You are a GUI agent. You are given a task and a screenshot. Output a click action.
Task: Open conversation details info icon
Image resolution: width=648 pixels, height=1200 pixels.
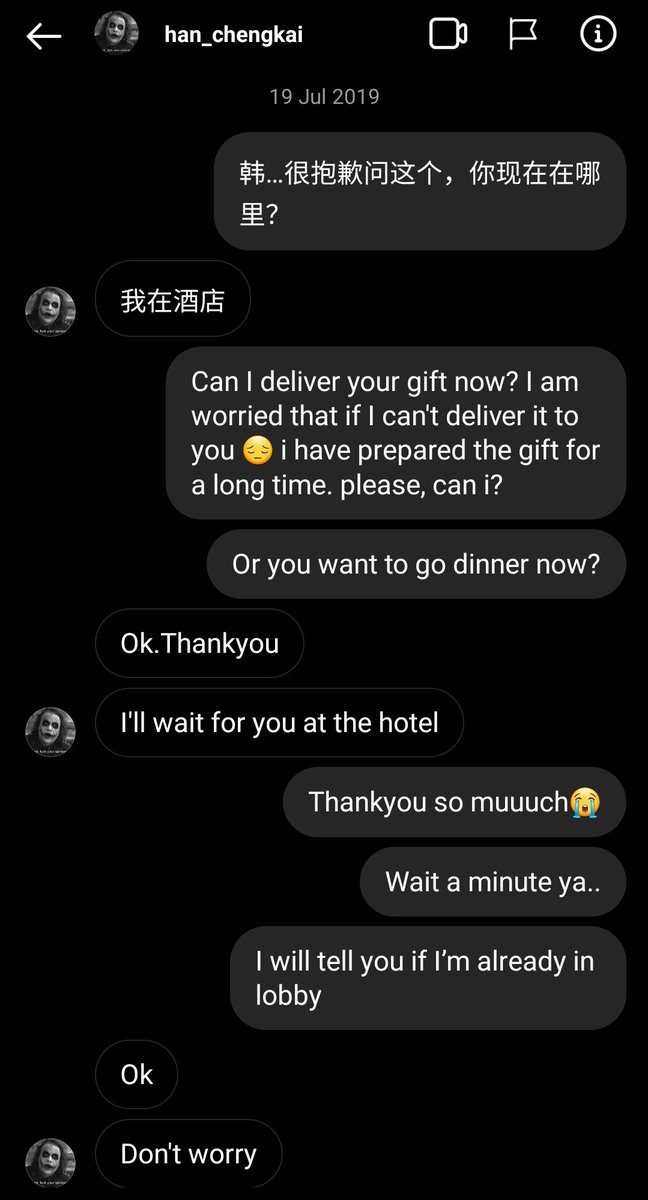point(598,35)
